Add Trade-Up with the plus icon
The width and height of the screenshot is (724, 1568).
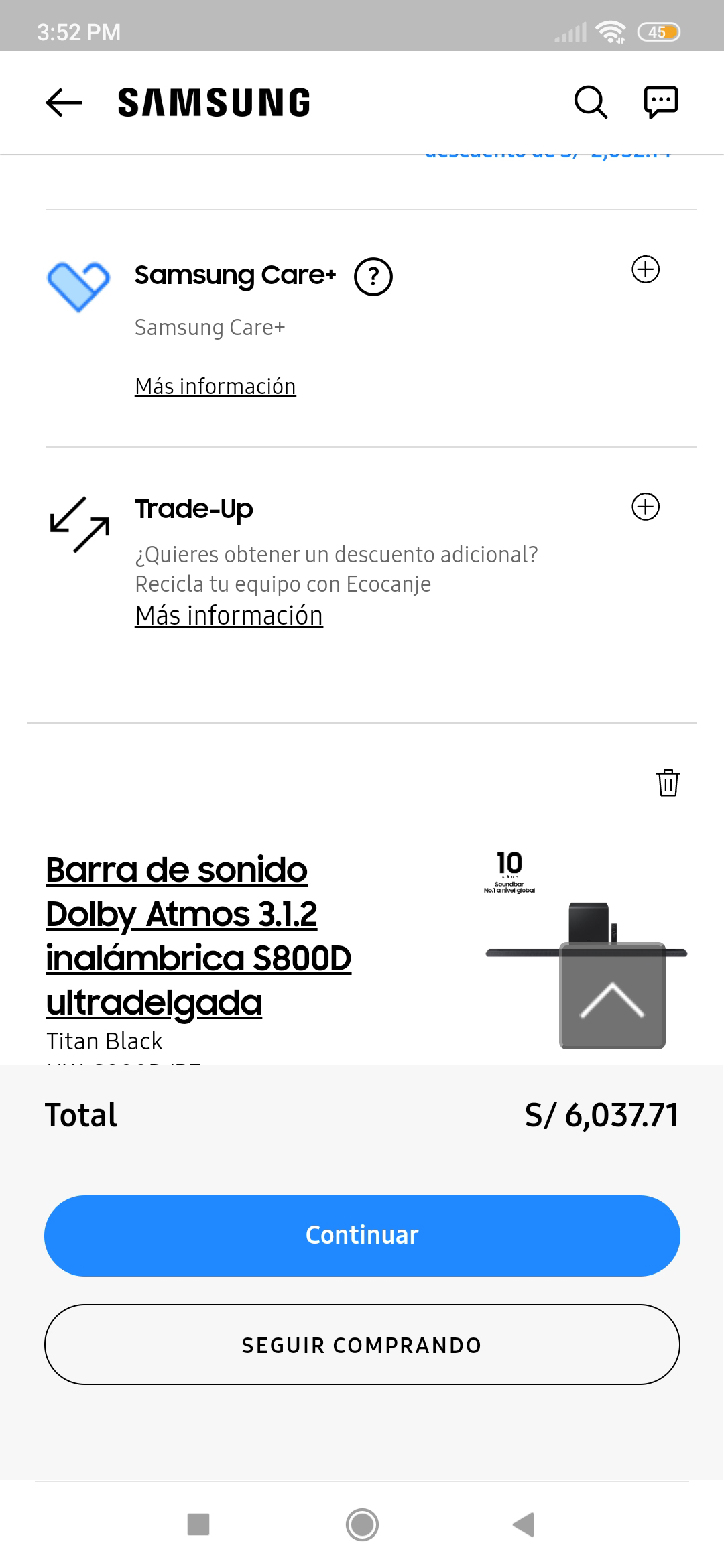646,507
